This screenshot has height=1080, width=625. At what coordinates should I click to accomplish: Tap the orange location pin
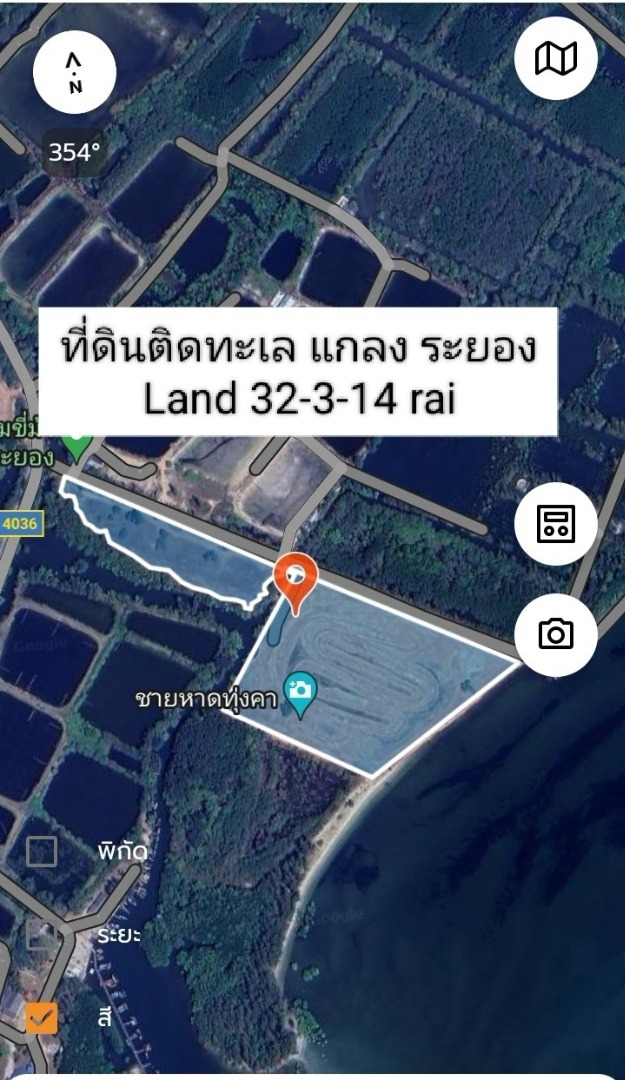pyautogui.click(x=296, y=580)
